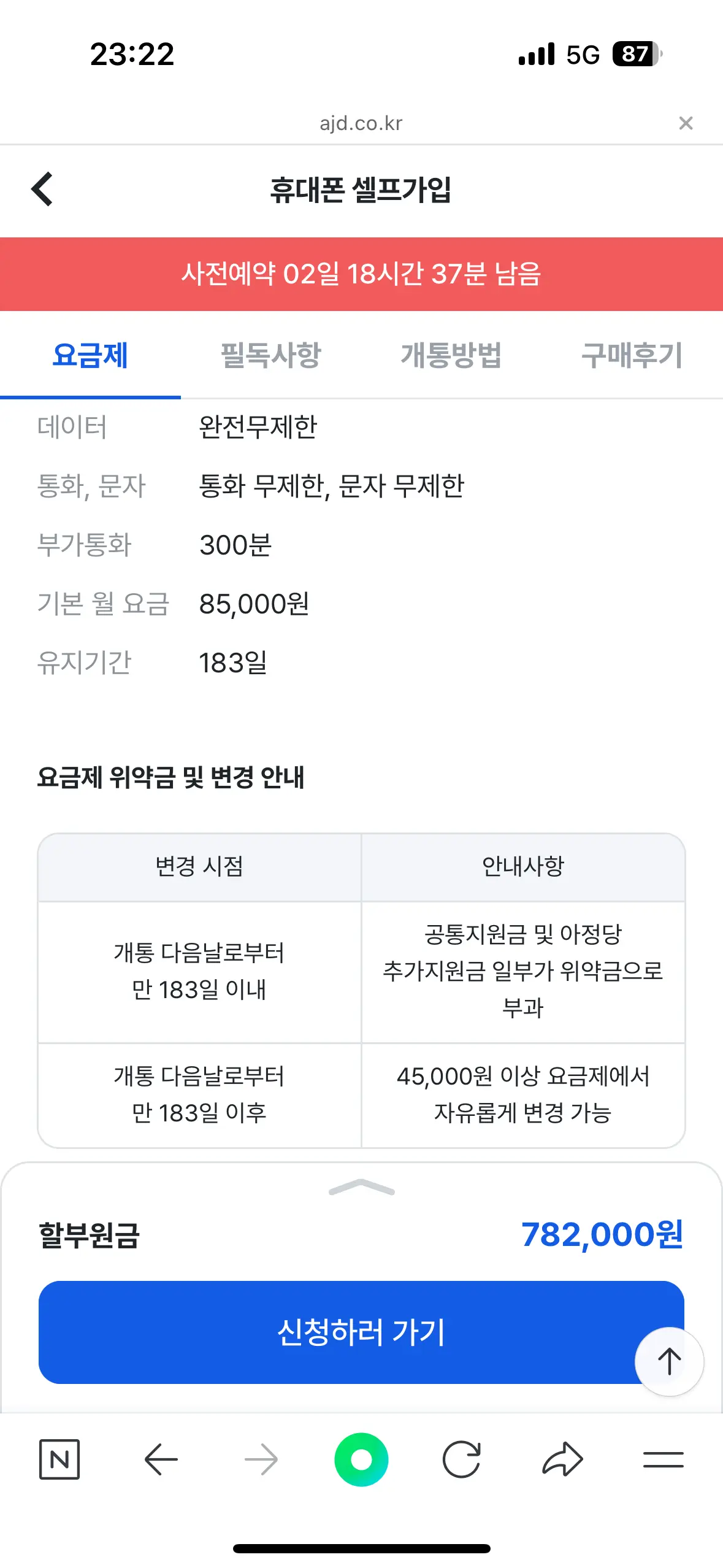
Task: Share this page
Action: click(562, 1459)
